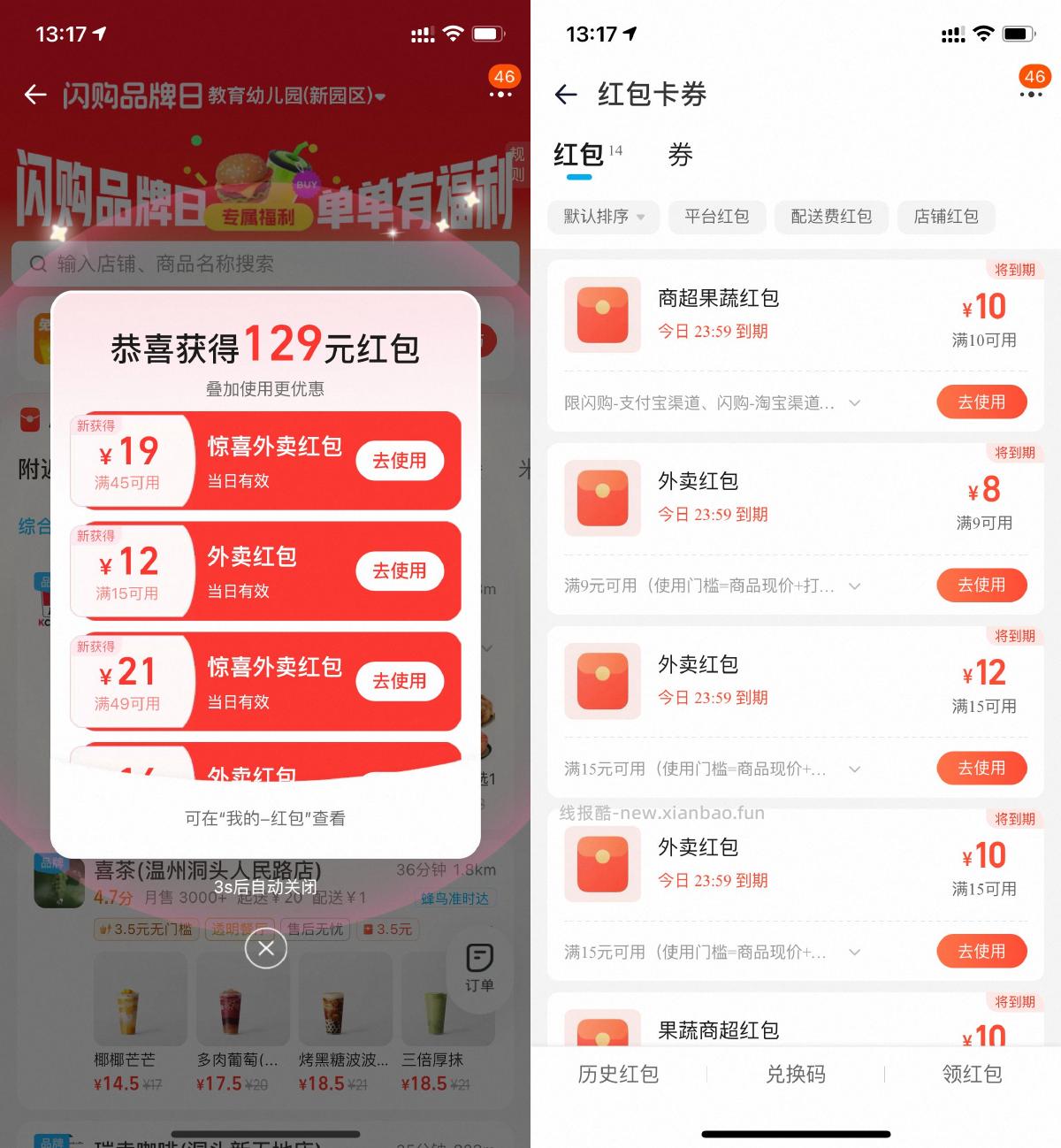This screenshot has width=1061, height=1148.
Task: Go back from the 闪购品牌日 page
Action: tap(35, 95)
